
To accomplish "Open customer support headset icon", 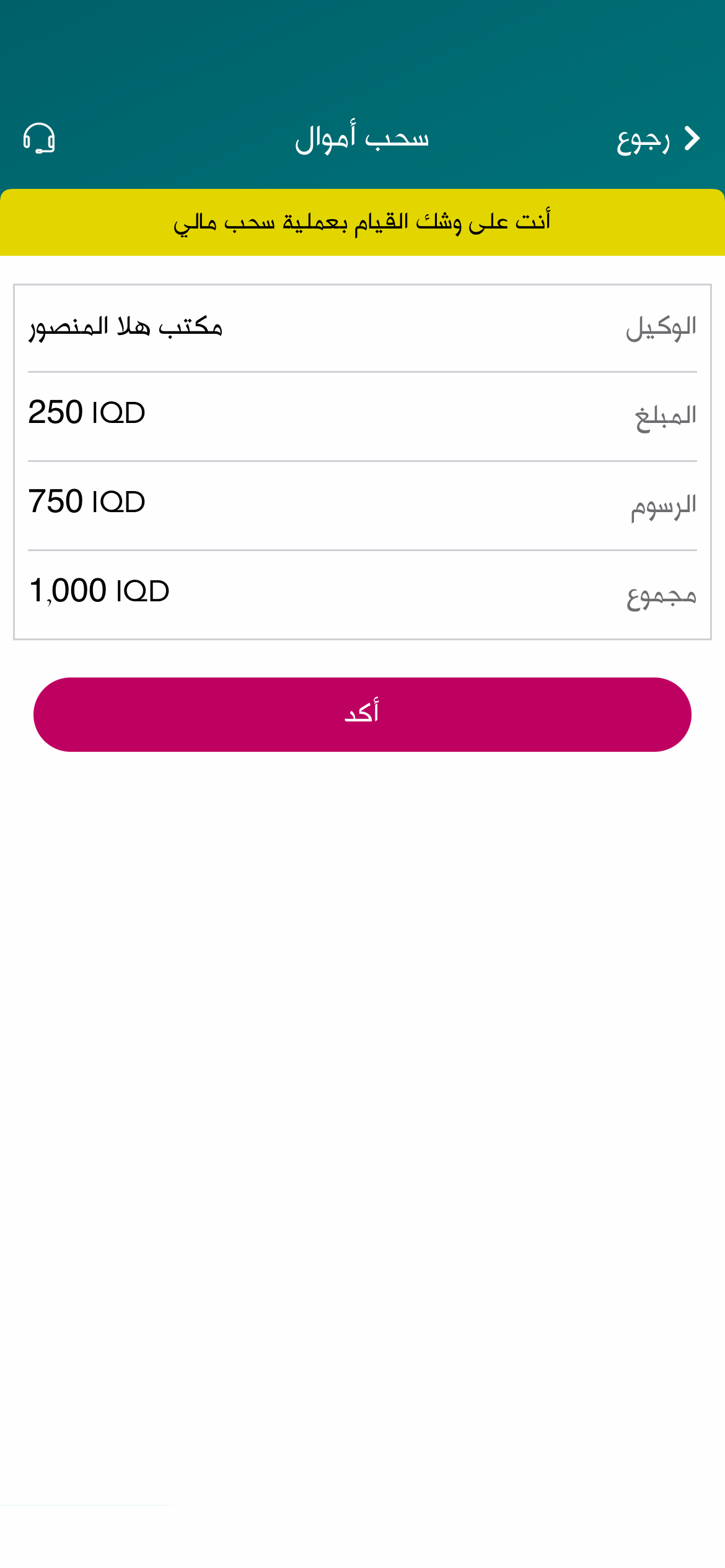I will point(39,138).
